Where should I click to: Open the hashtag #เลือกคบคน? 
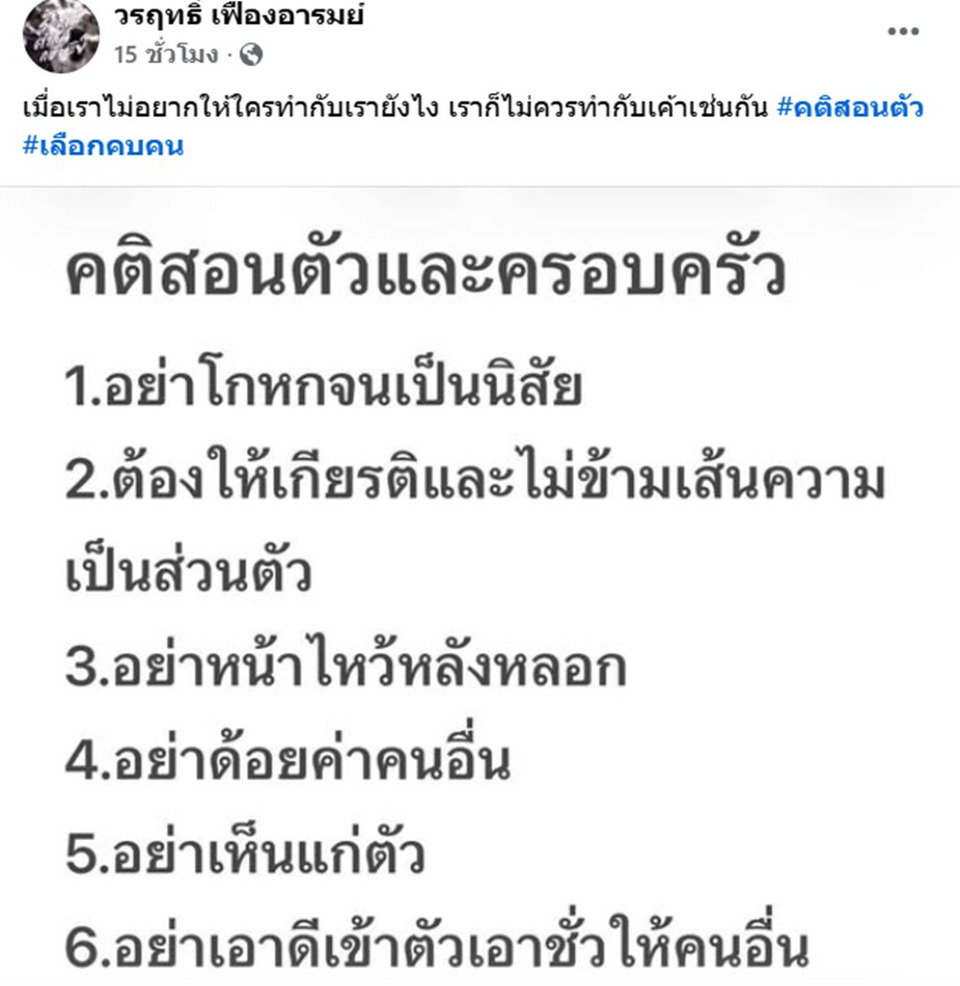coord(102,146)
